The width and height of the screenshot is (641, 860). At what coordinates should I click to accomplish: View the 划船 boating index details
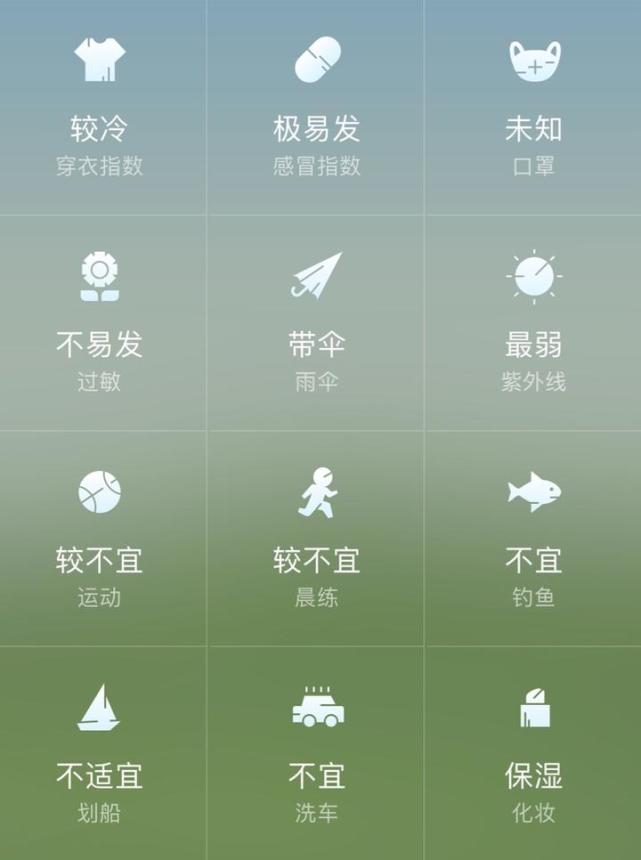coord(100,754)
